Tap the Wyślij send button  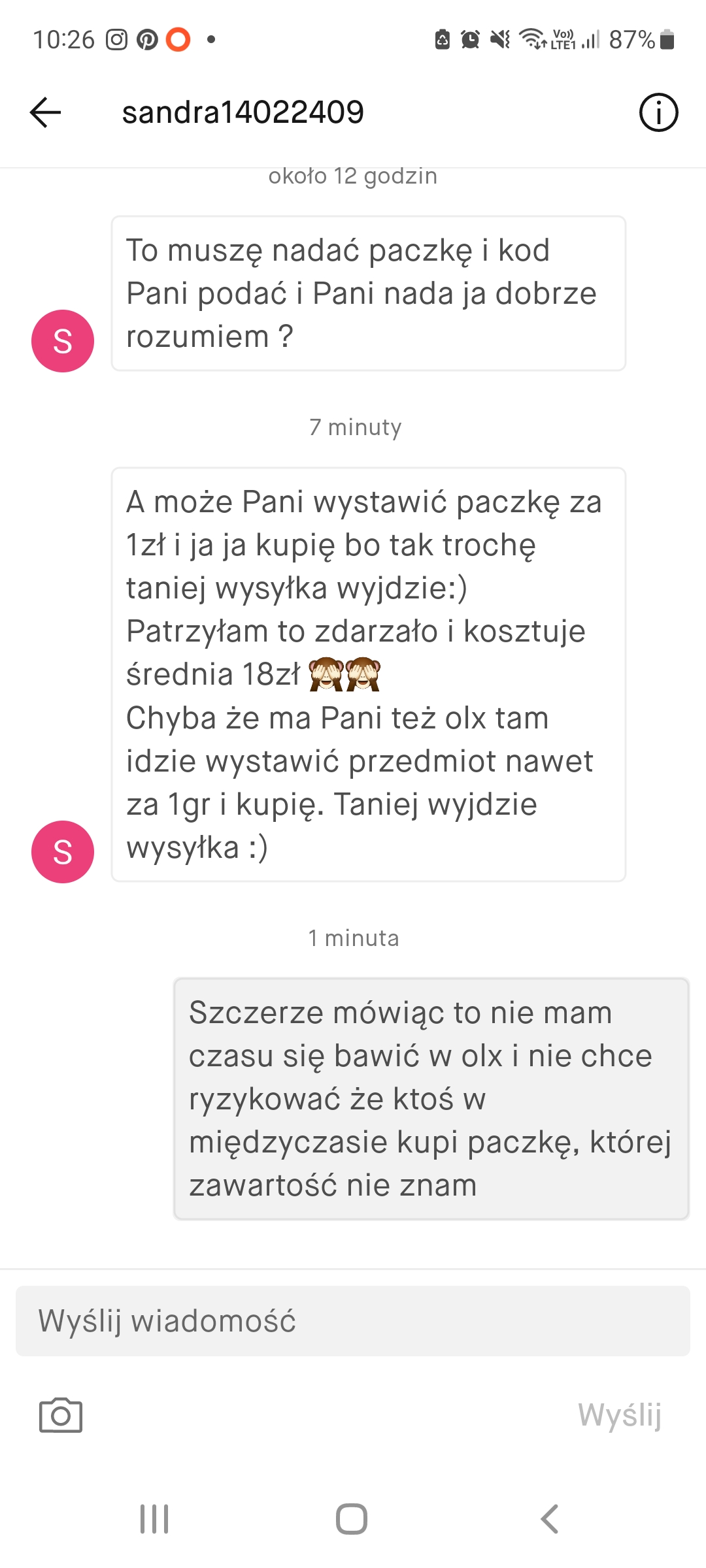pyautogui.click(x=620, y=1415)
